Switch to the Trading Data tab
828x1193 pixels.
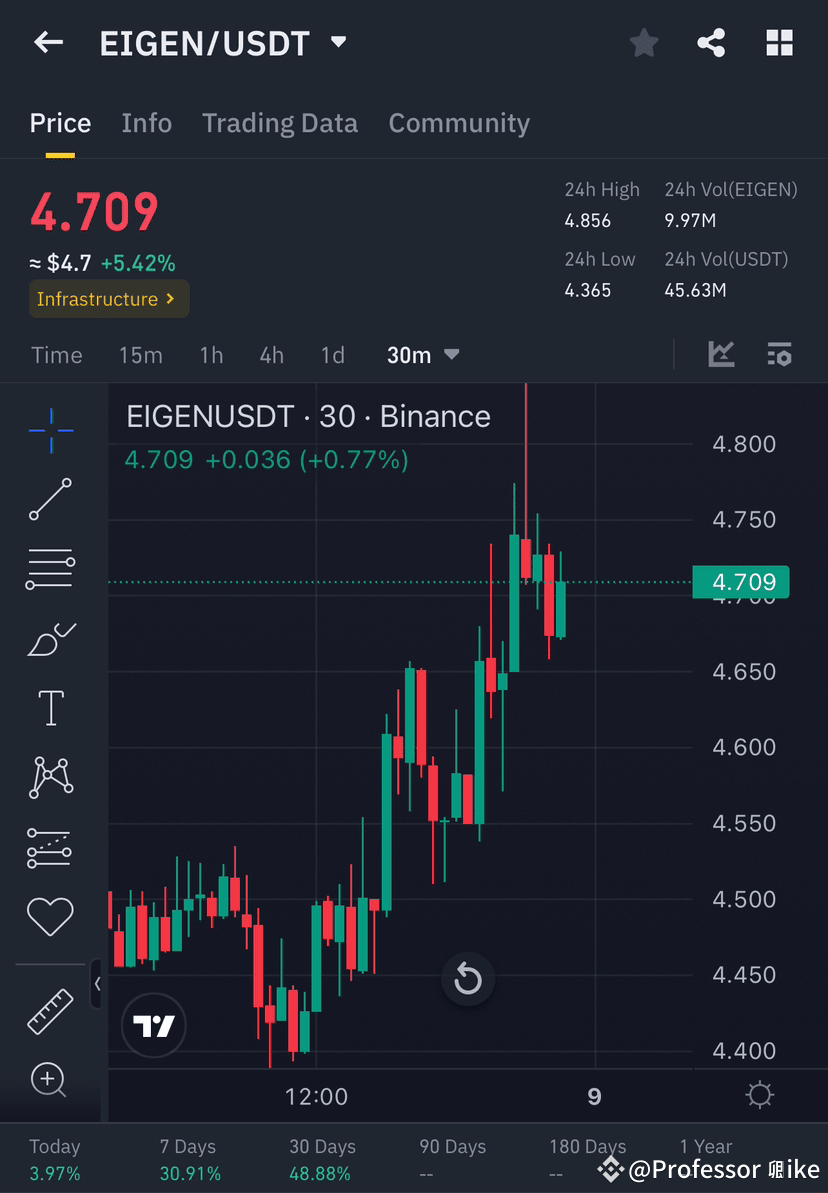click(x=280, y=122)
